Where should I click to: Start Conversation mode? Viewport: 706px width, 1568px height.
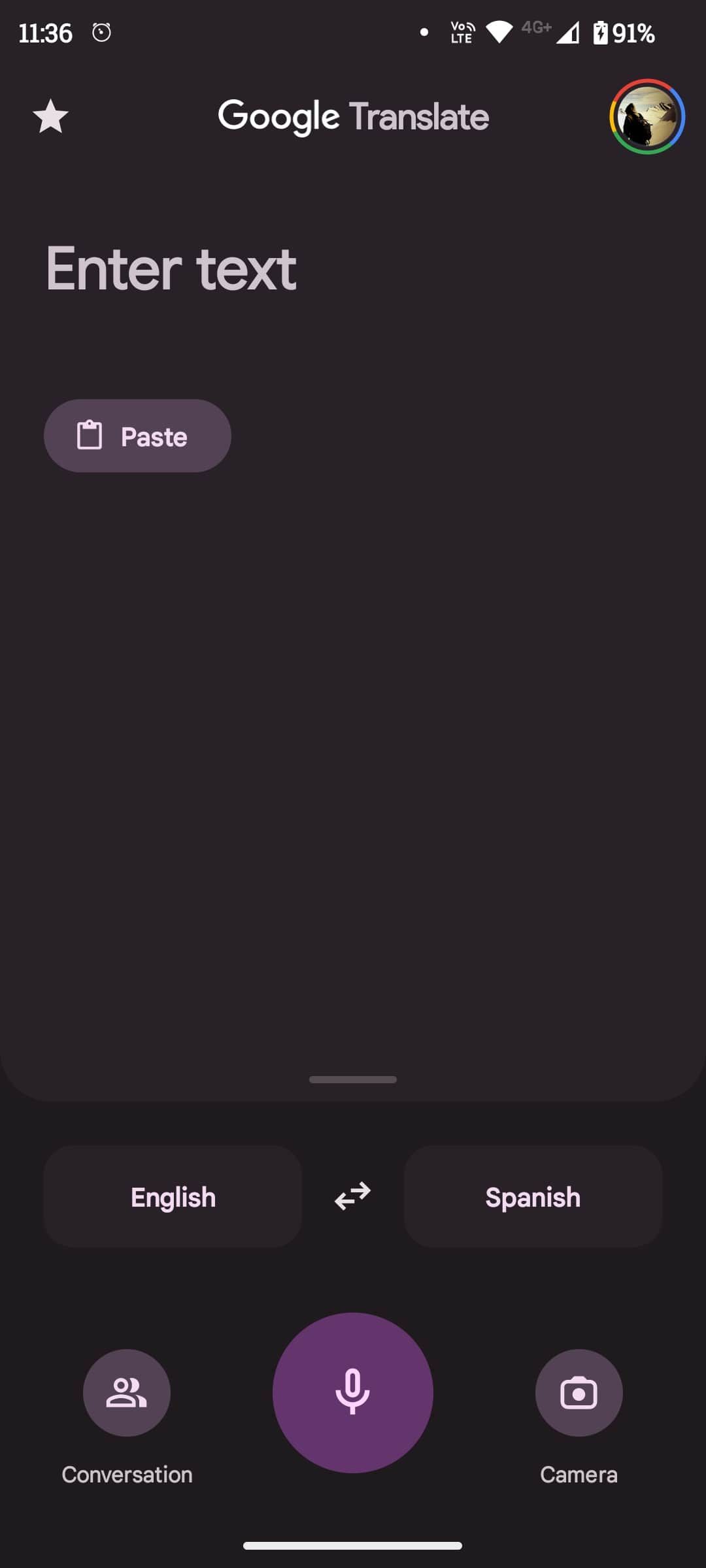(127, 1392)
